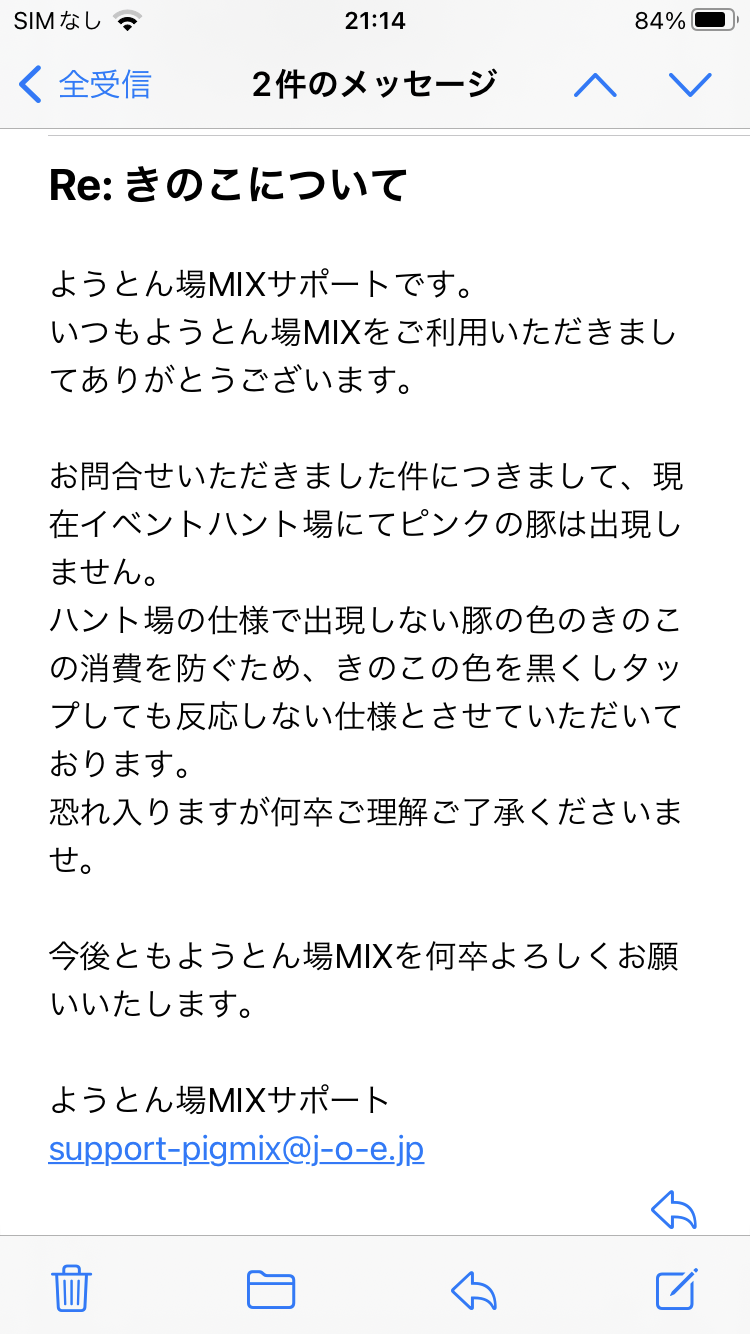Go to next message with down arrow
Image resolution: width=750 pixels, height=1334 pixels.
click(690, 85)
